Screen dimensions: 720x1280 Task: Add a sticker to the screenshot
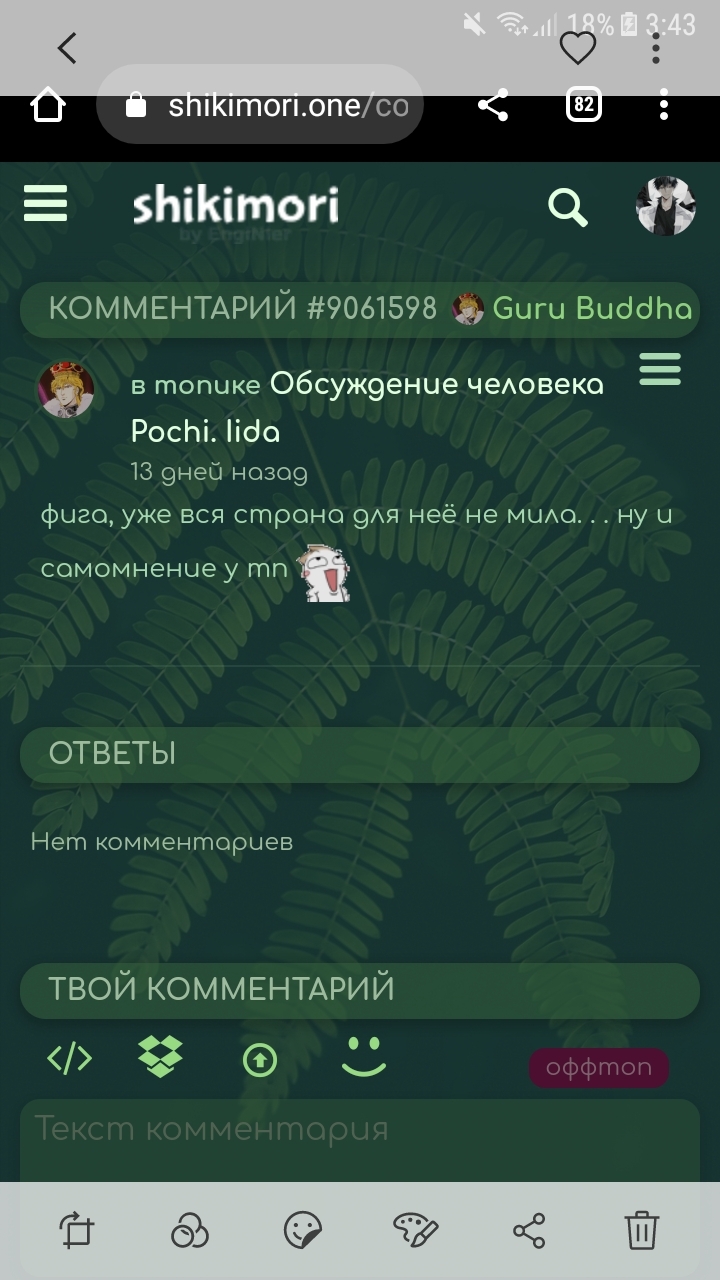302,1229
